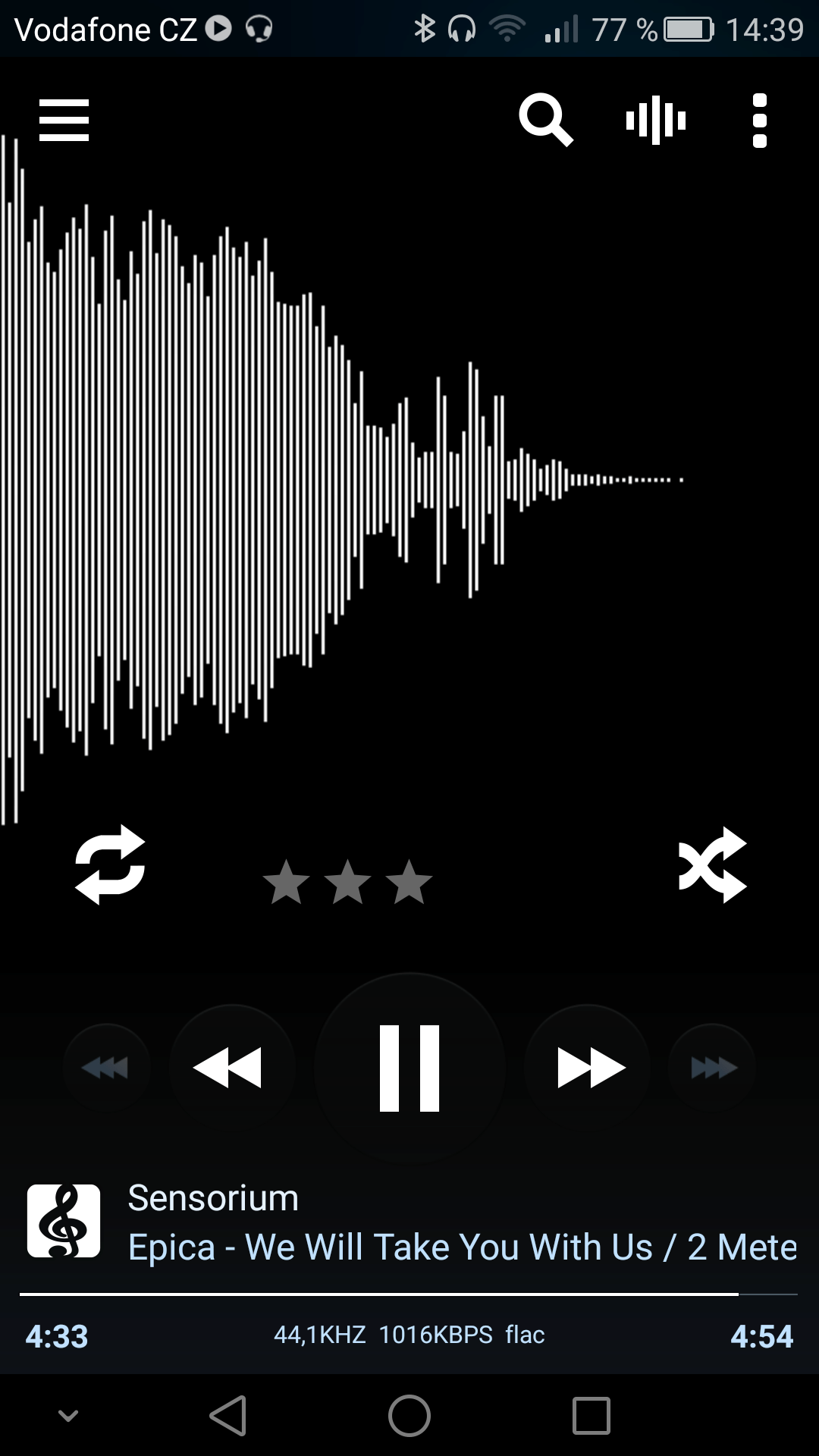The height and width of the screenshot is (1456, 819).
Task: Open the three-dot overflow menu
Action: [760, 121]
